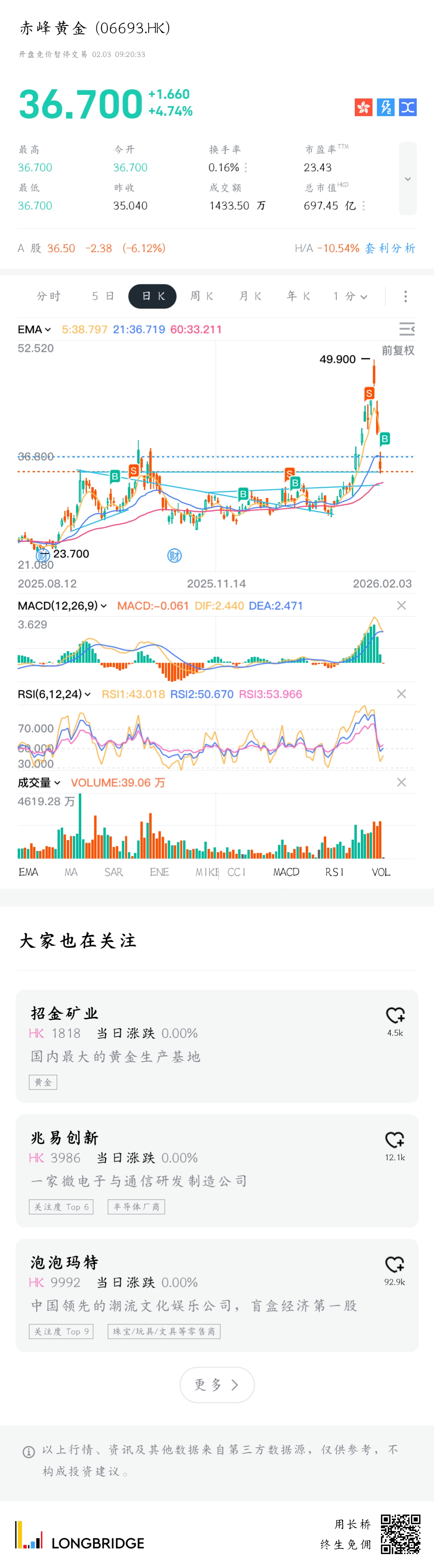Remove the 成交量 volume panel
434x1568 pixels.
tap(401, 782)
